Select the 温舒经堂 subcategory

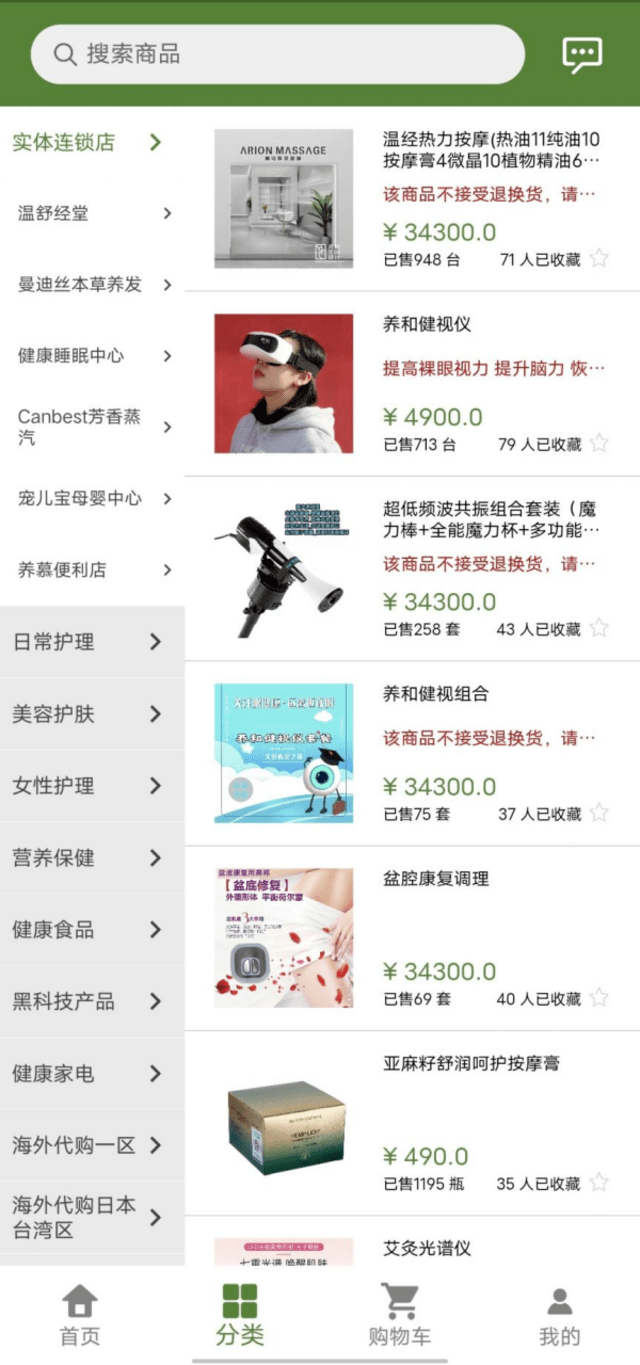click(x=92, y=213)
